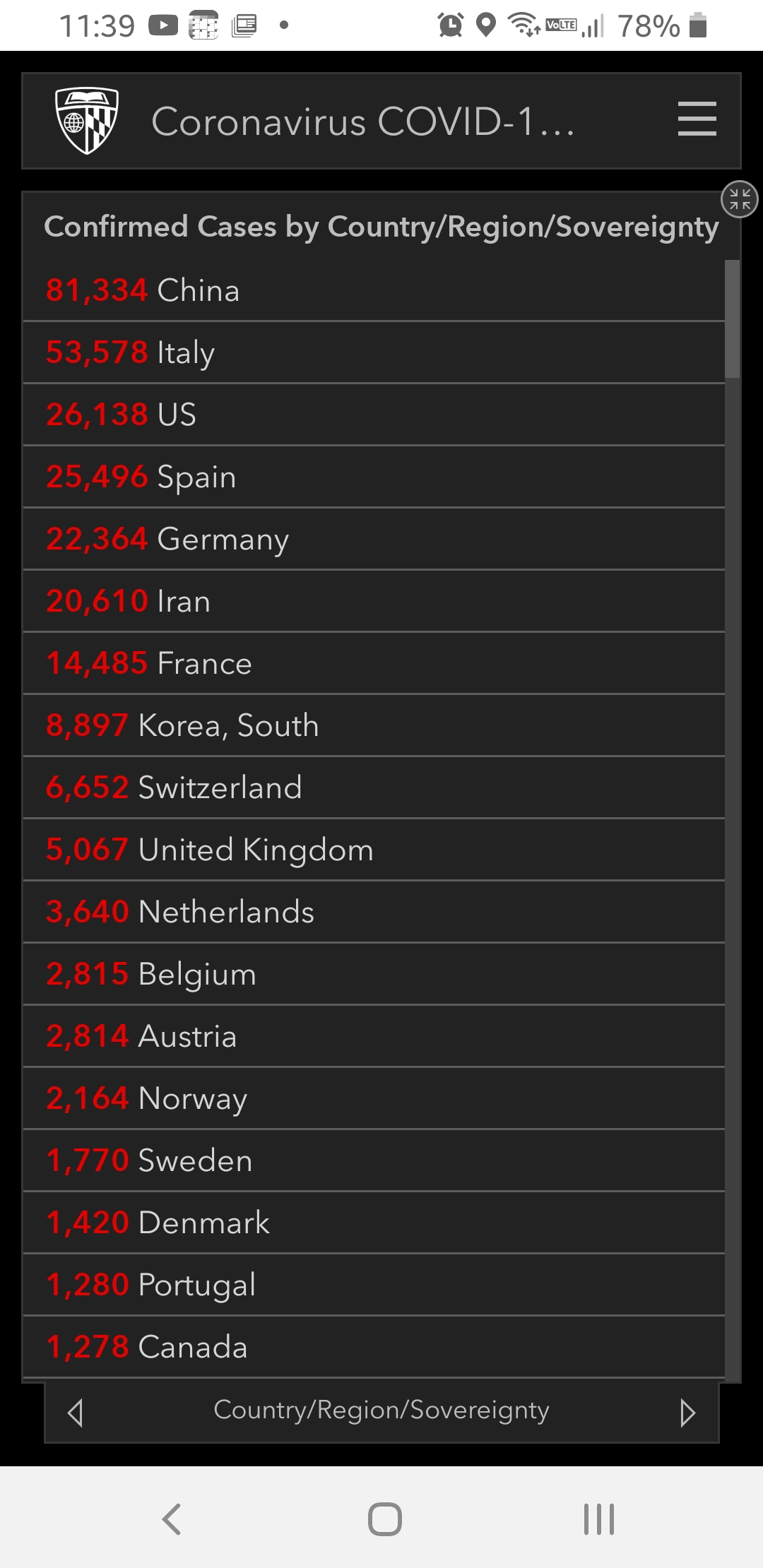Screen dimensions: 763x1568
Task: Select the US row
Action: pyautogui.click(x=374, y=415)
